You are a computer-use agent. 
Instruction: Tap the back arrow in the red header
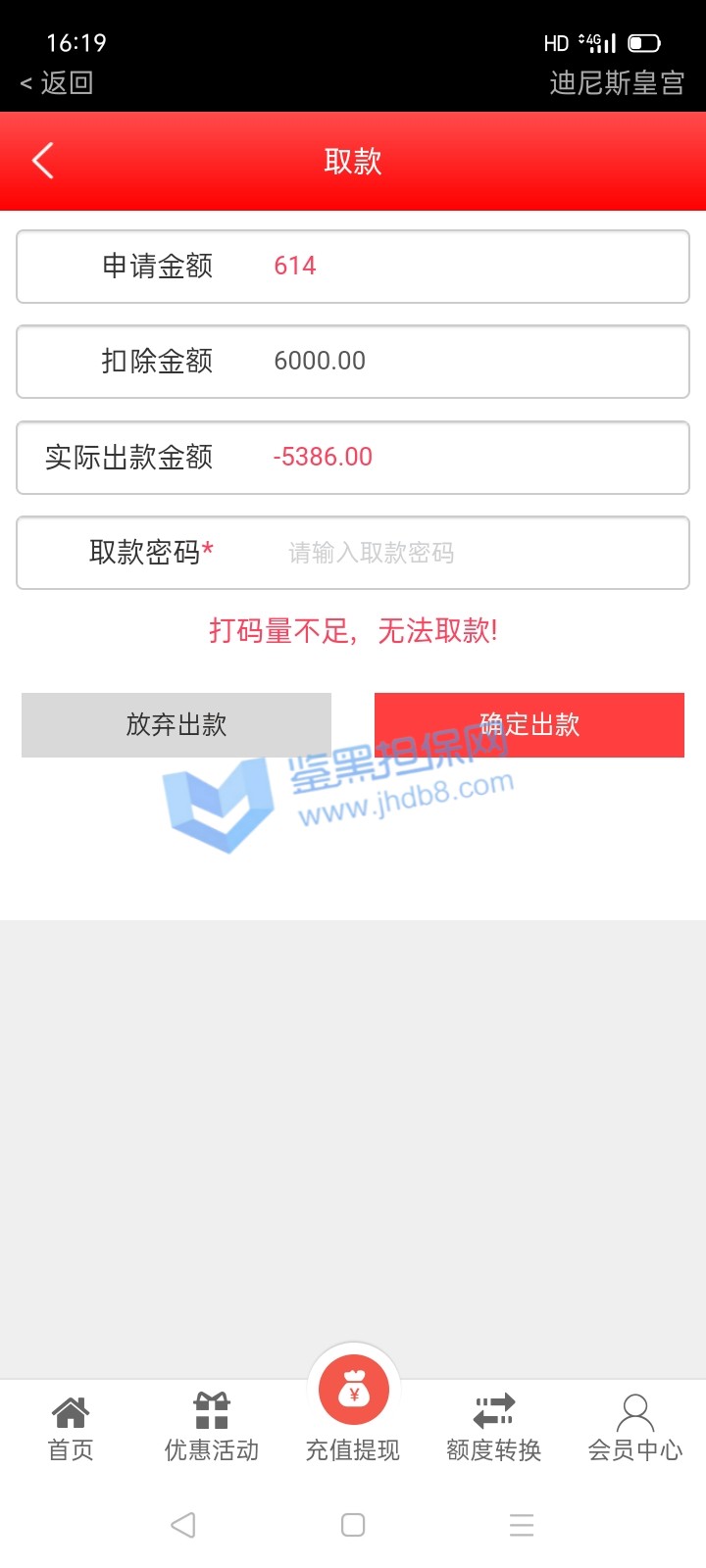pyautogui.click(x=43, y=161)
